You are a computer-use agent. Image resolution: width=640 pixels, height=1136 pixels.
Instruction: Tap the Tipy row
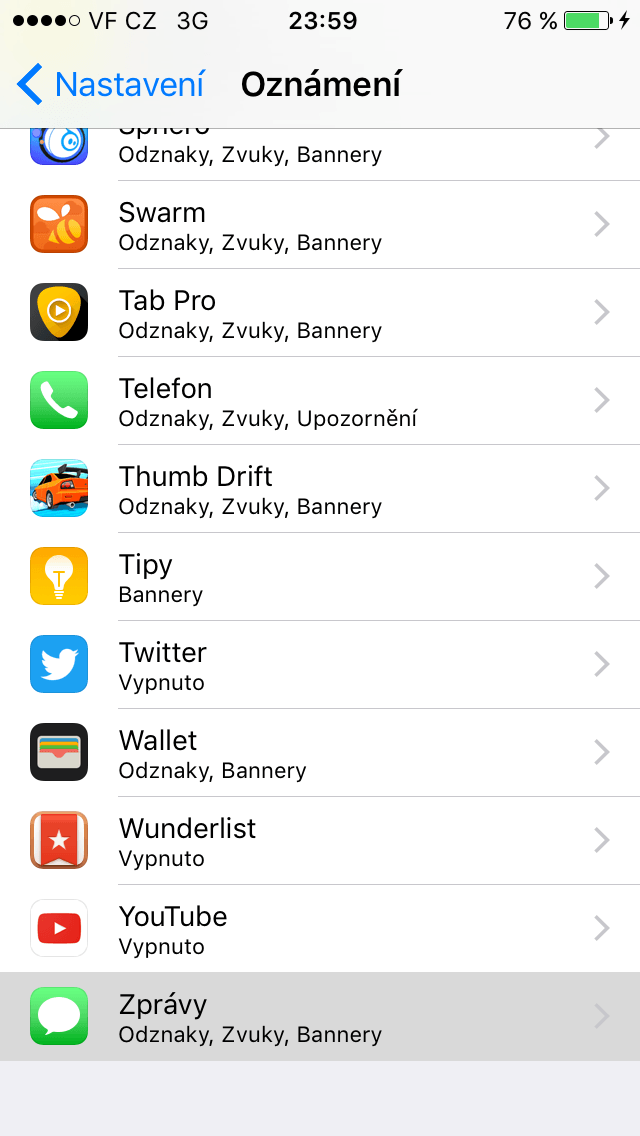(x=320, y=577)
